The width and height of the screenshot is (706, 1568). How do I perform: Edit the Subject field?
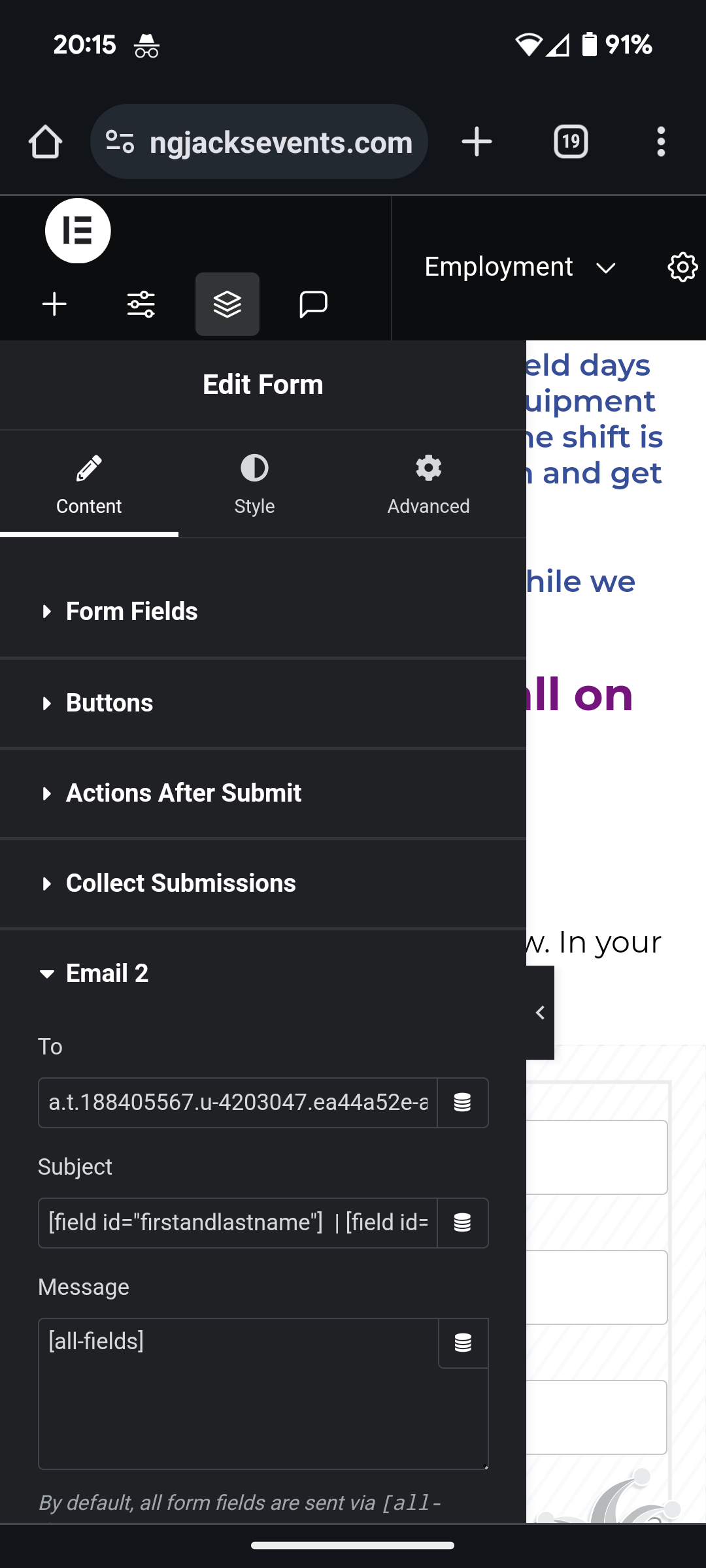(x=238, y=1223)
